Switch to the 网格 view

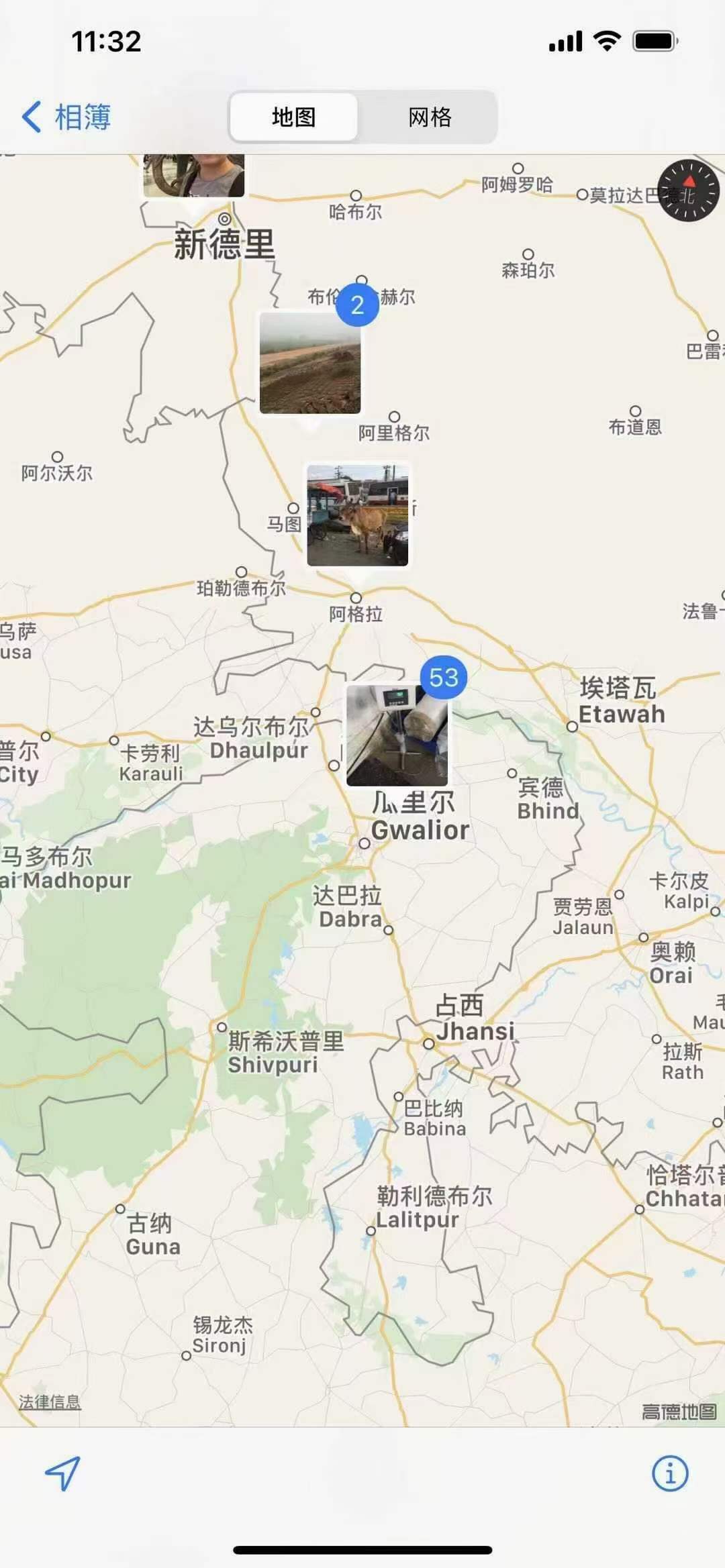[x=430, y=117]
